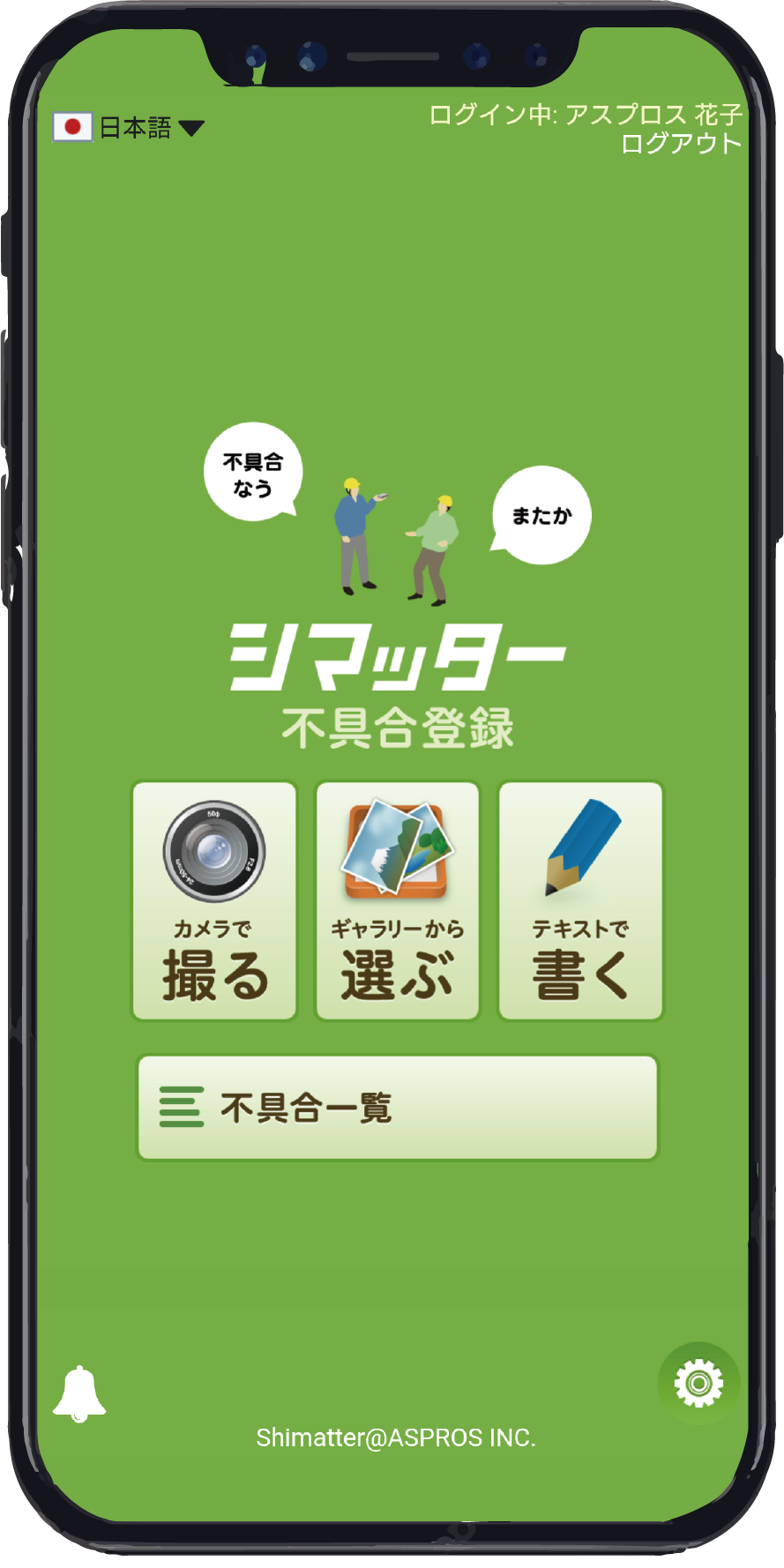
Task: Choose ギャラリーから選ぶ to pick from gallery
Action: (397, 900)
